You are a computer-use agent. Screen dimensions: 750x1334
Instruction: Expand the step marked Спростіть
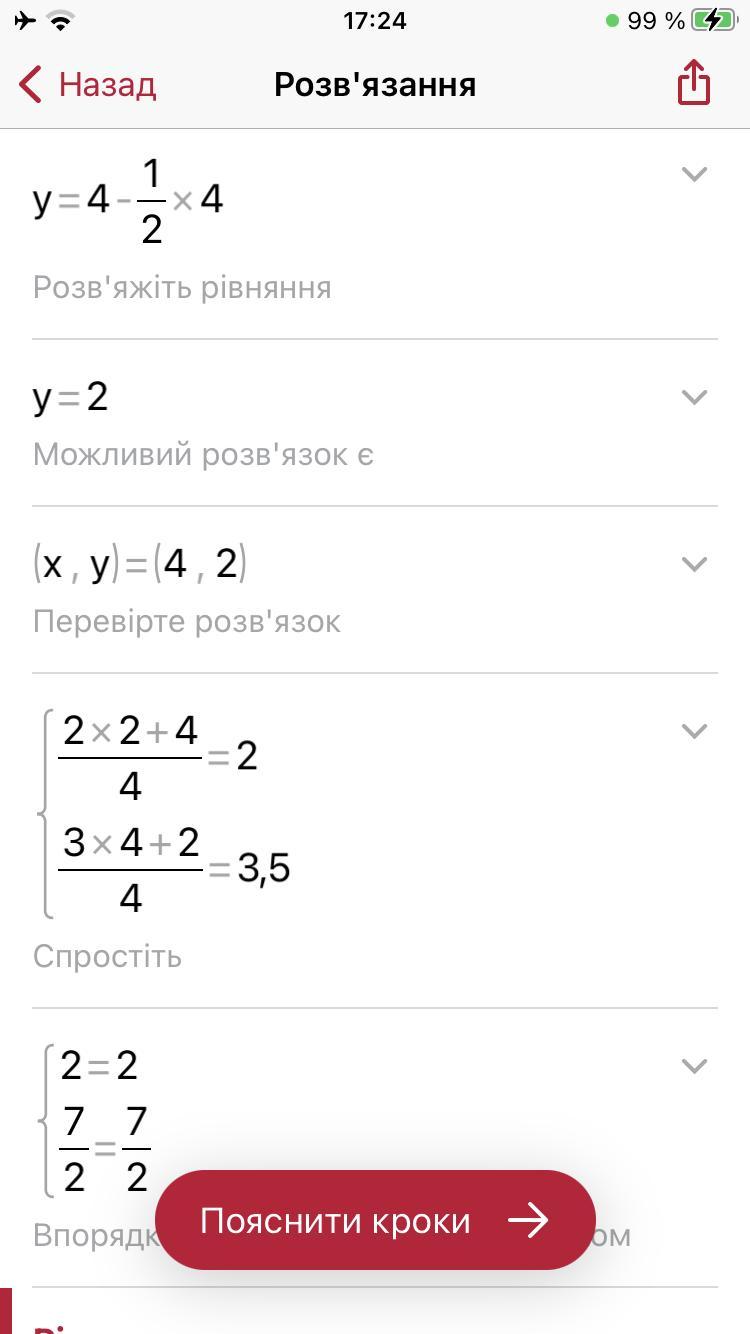coord(694,732)
